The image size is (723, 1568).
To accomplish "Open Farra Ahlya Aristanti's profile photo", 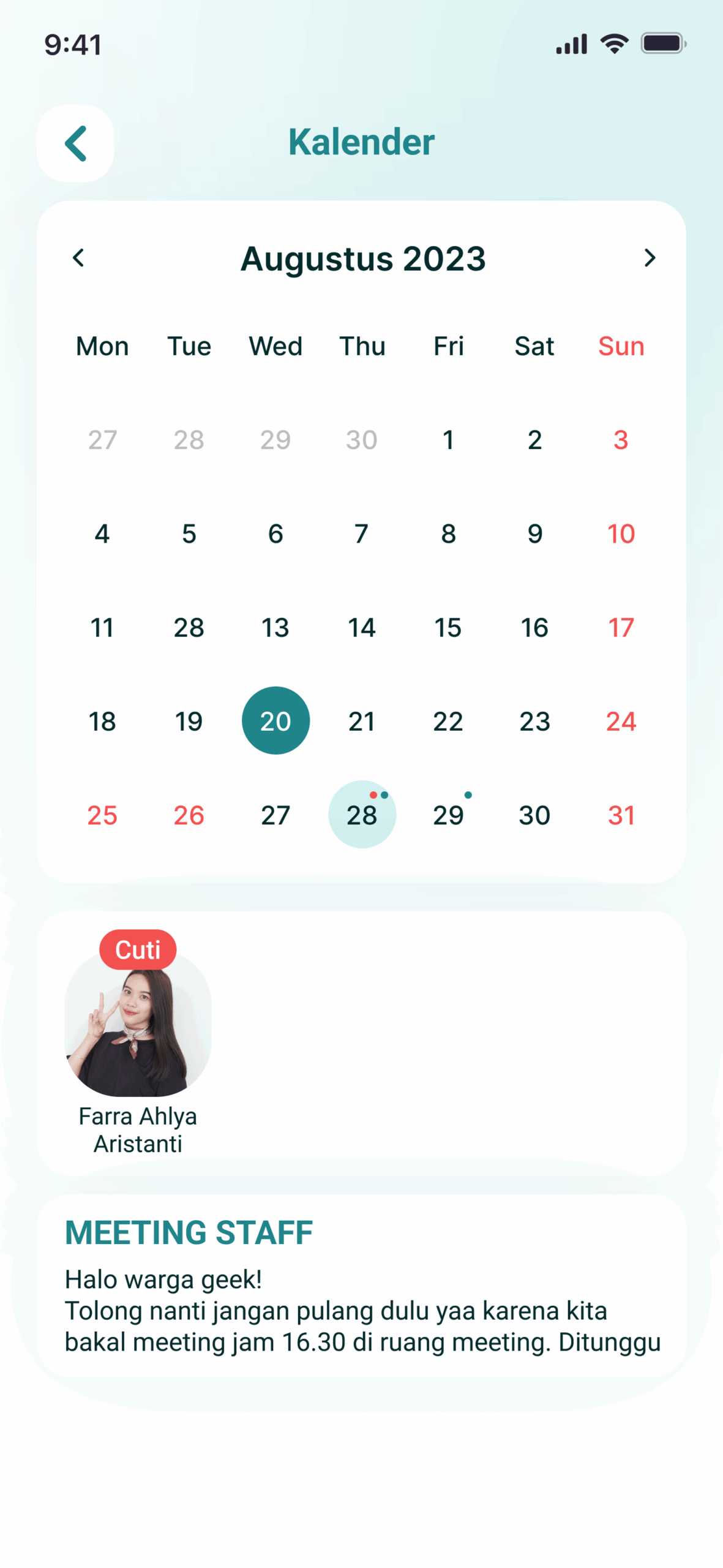I will (x=138, y=1022).
